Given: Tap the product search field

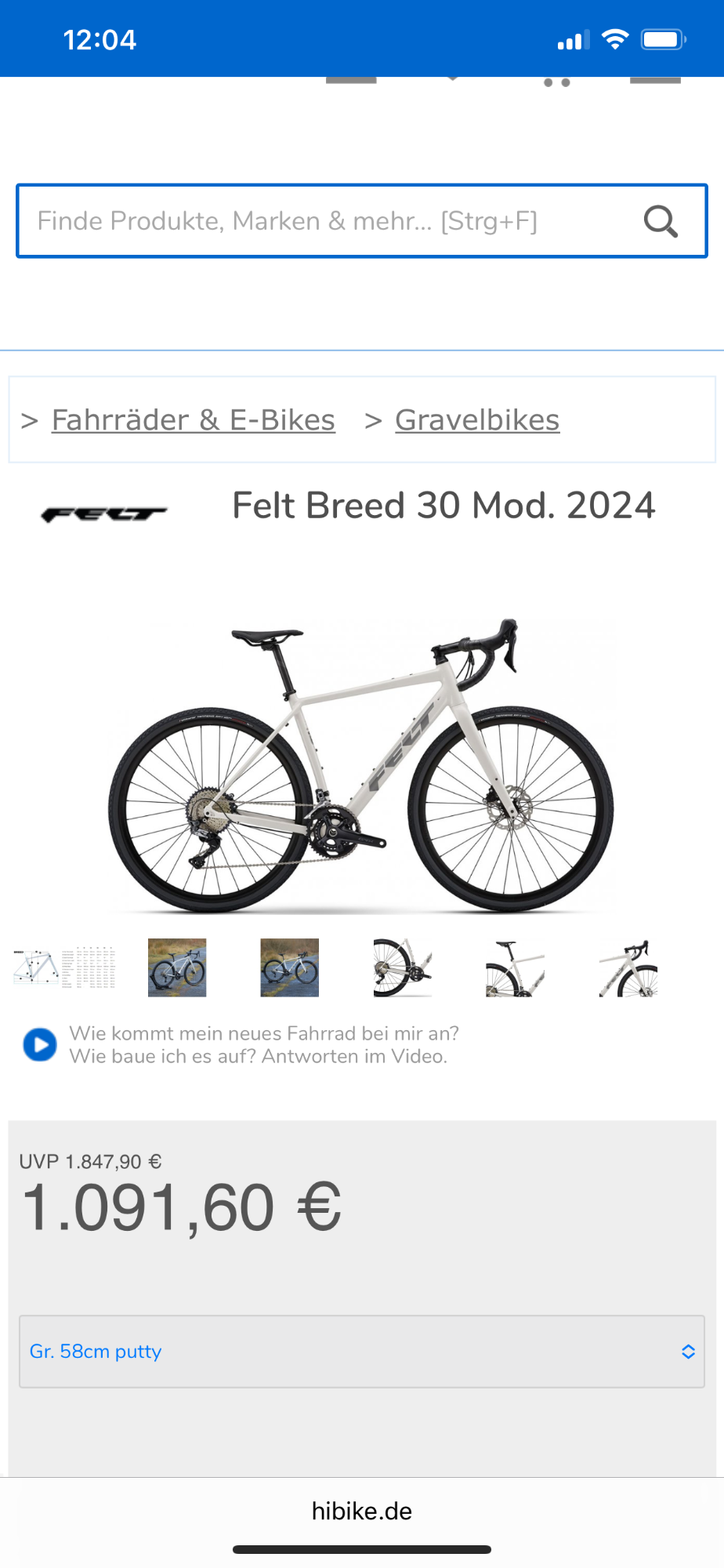Looking at the screenshot, I should pyautogui.click(x=329, y=221).
